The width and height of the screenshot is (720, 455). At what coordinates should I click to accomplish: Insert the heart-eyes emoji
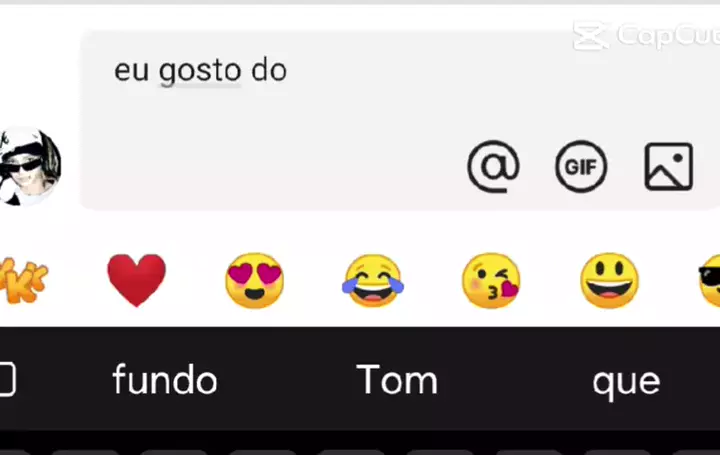254,281
